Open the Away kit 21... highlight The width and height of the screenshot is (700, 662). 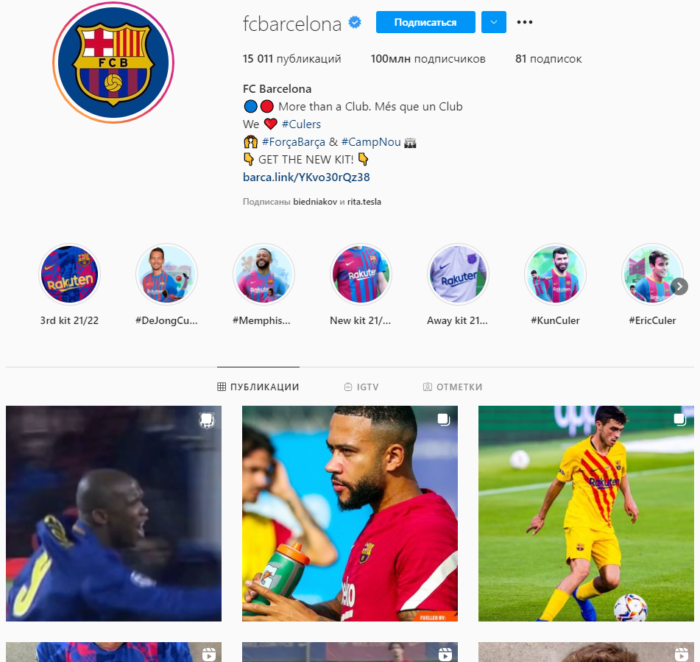pos(458,274)
